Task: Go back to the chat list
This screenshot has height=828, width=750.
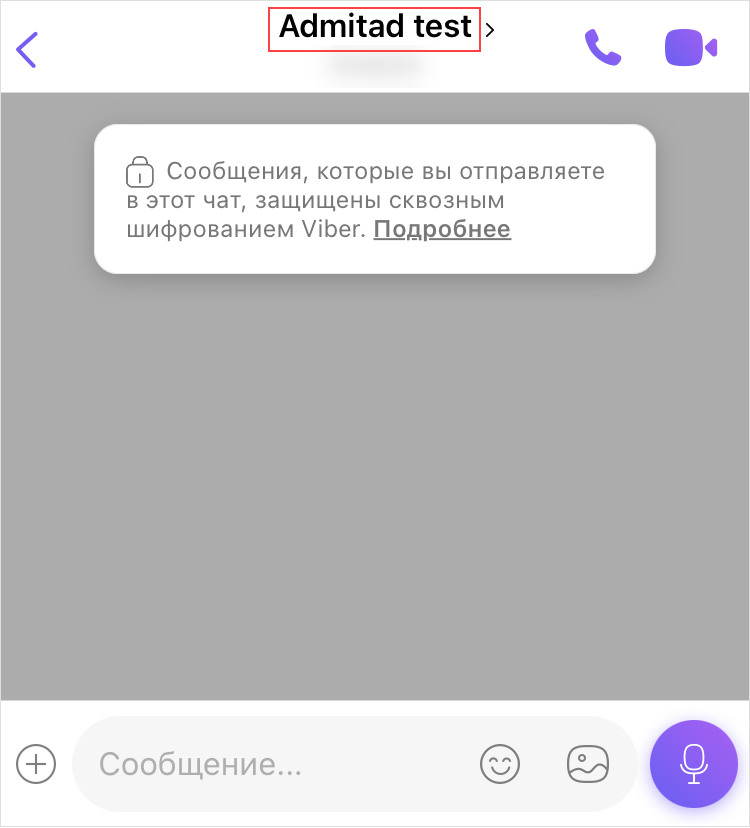Action: [28, 49]
